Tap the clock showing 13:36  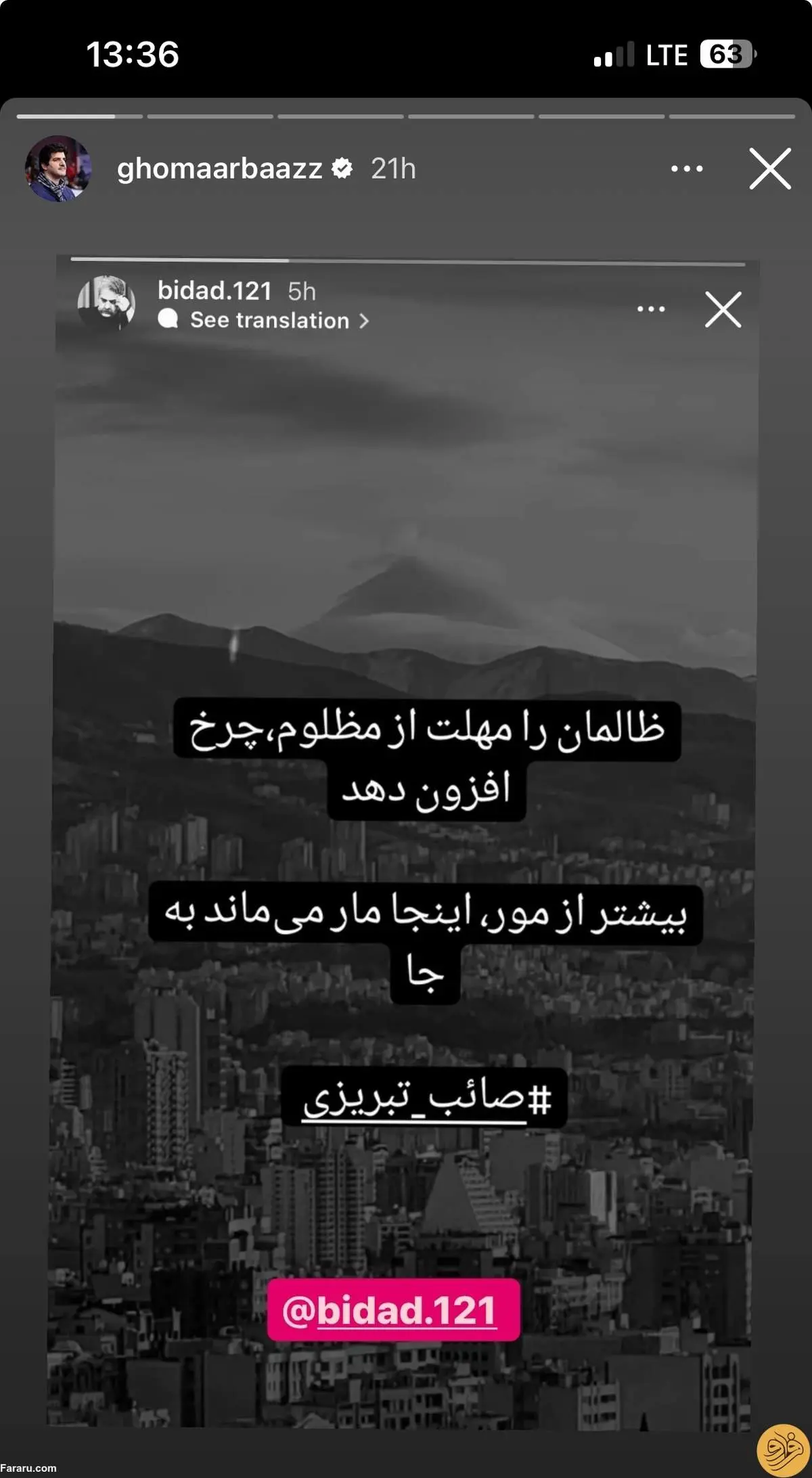tap(133, 54)
